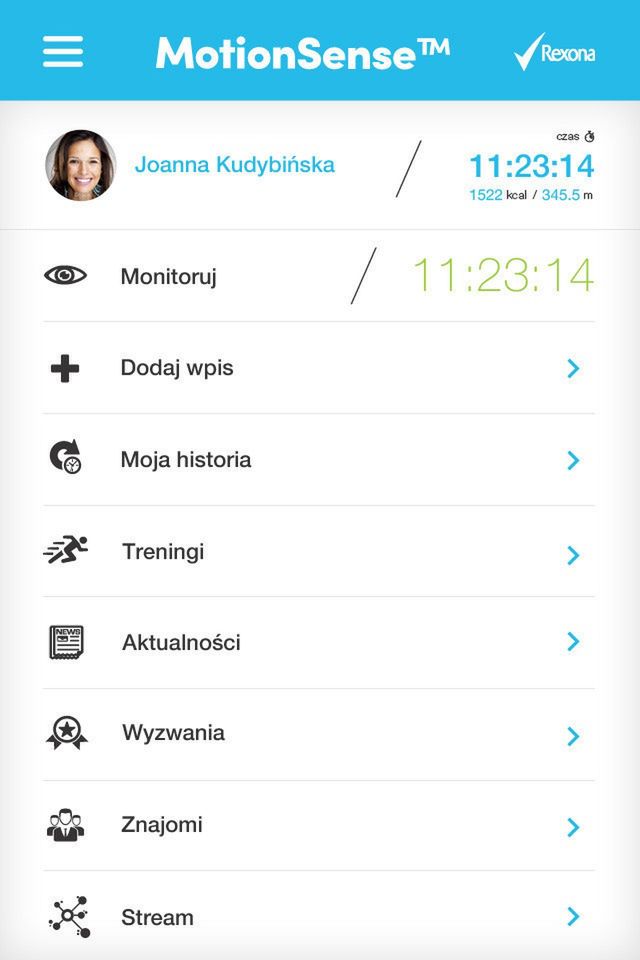Open the Monitoruj row
640x960 pixels.
point(169,276)
